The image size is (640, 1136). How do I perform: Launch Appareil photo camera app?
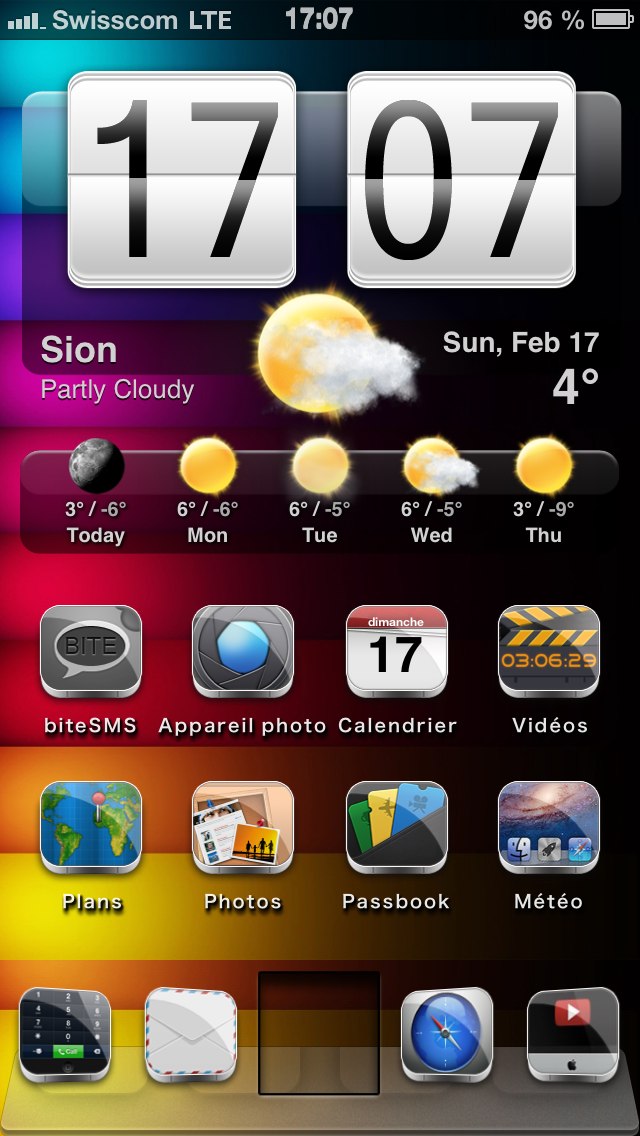point(243,652)
